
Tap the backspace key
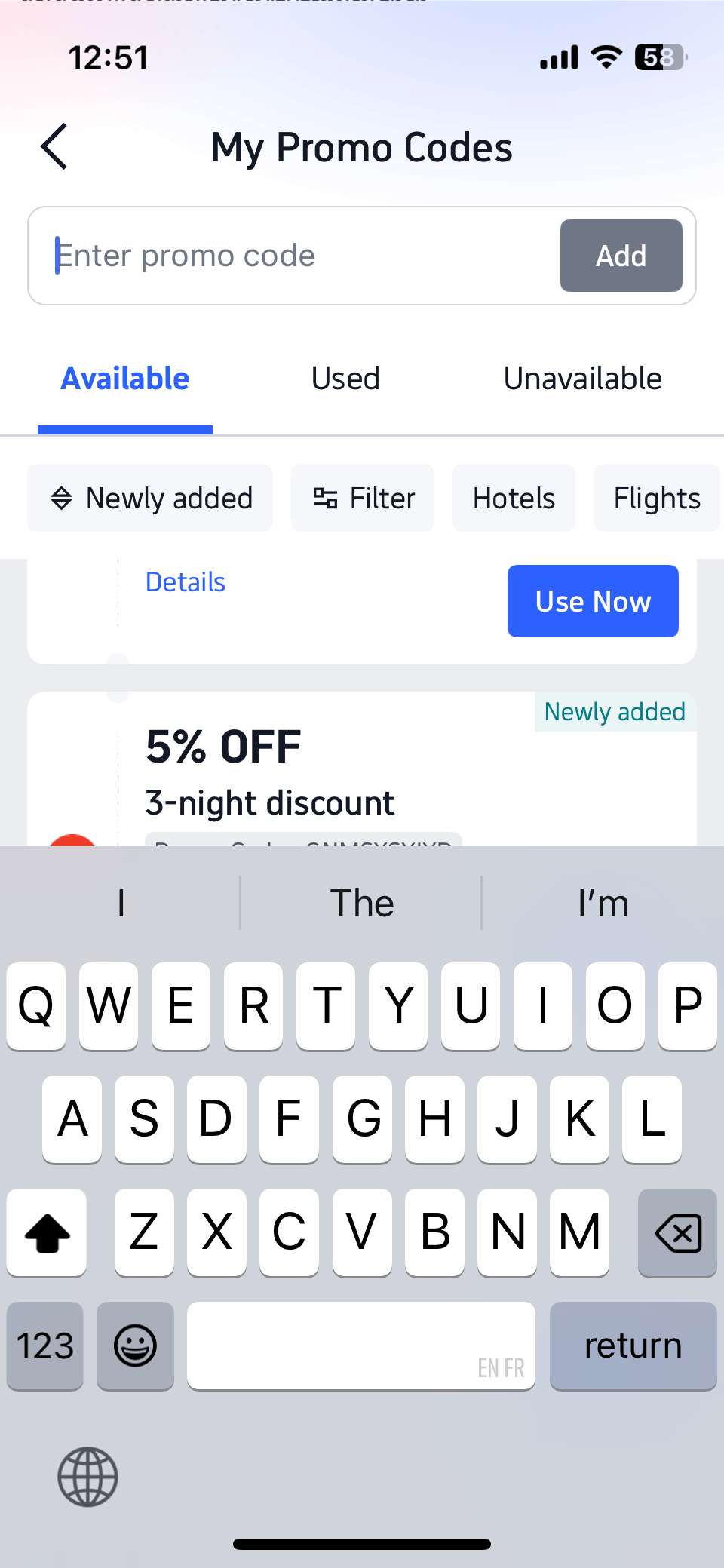pyautogui.click(x=676, y=1232)
